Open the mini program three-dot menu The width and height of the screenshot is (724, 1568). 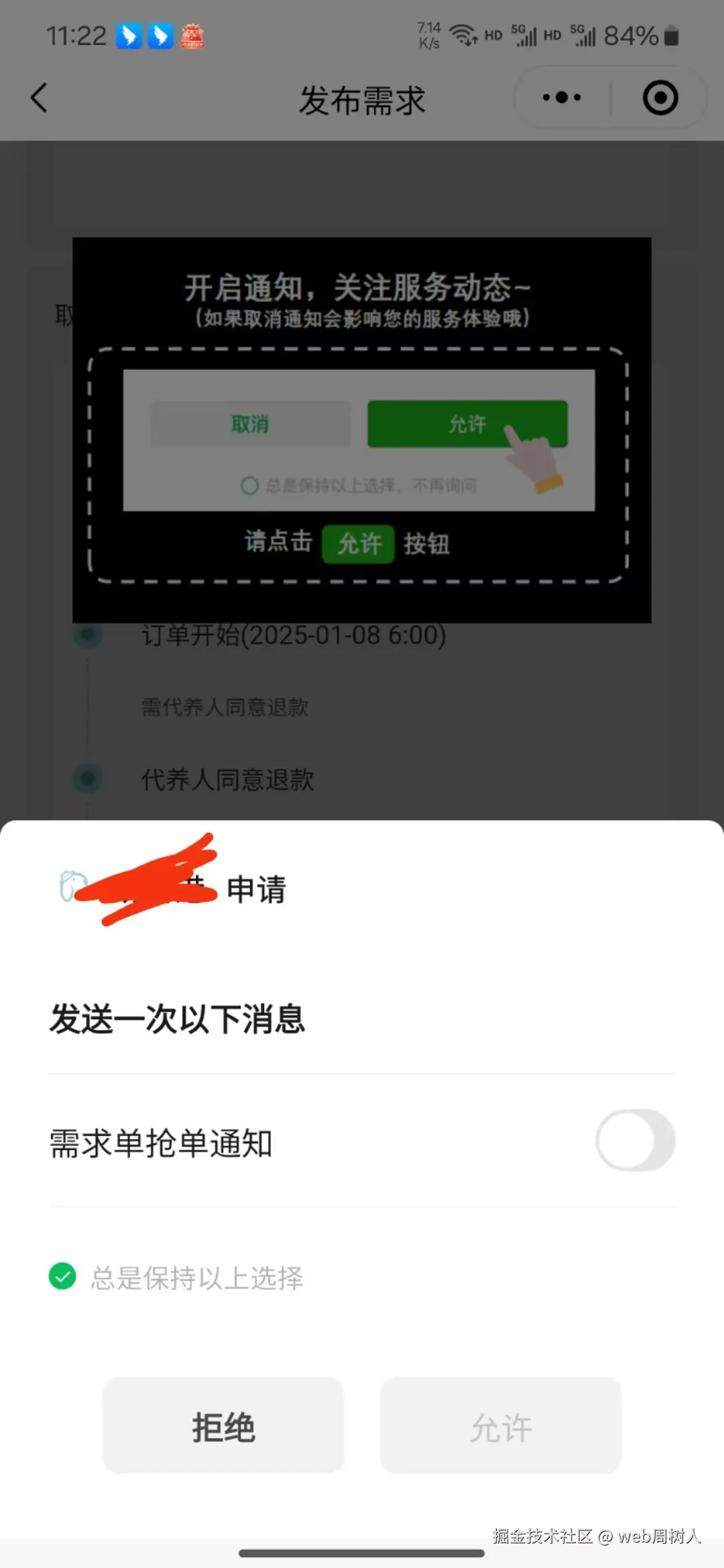point(562,98)
